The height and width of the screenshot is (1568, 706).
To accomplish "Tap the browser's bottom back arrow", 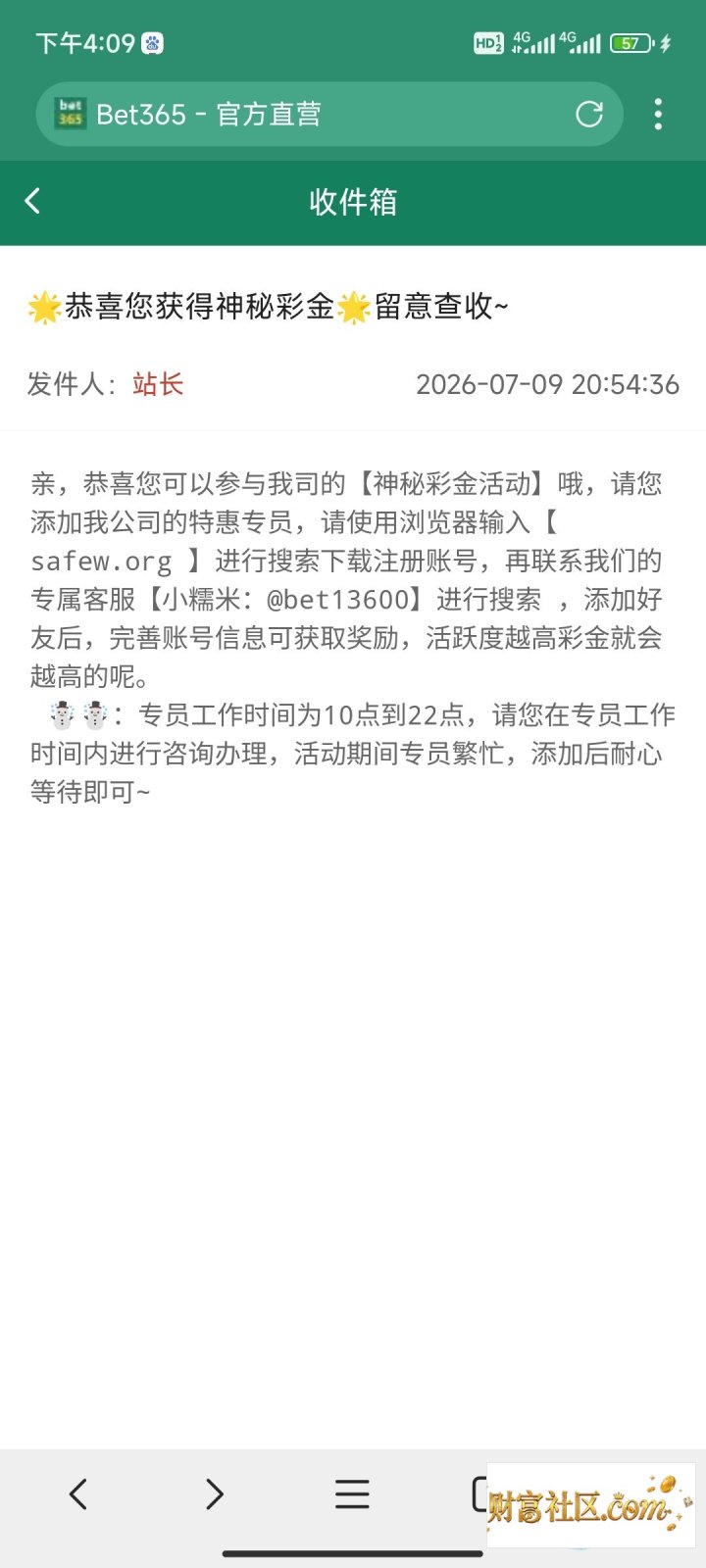I will point(78,1494).
